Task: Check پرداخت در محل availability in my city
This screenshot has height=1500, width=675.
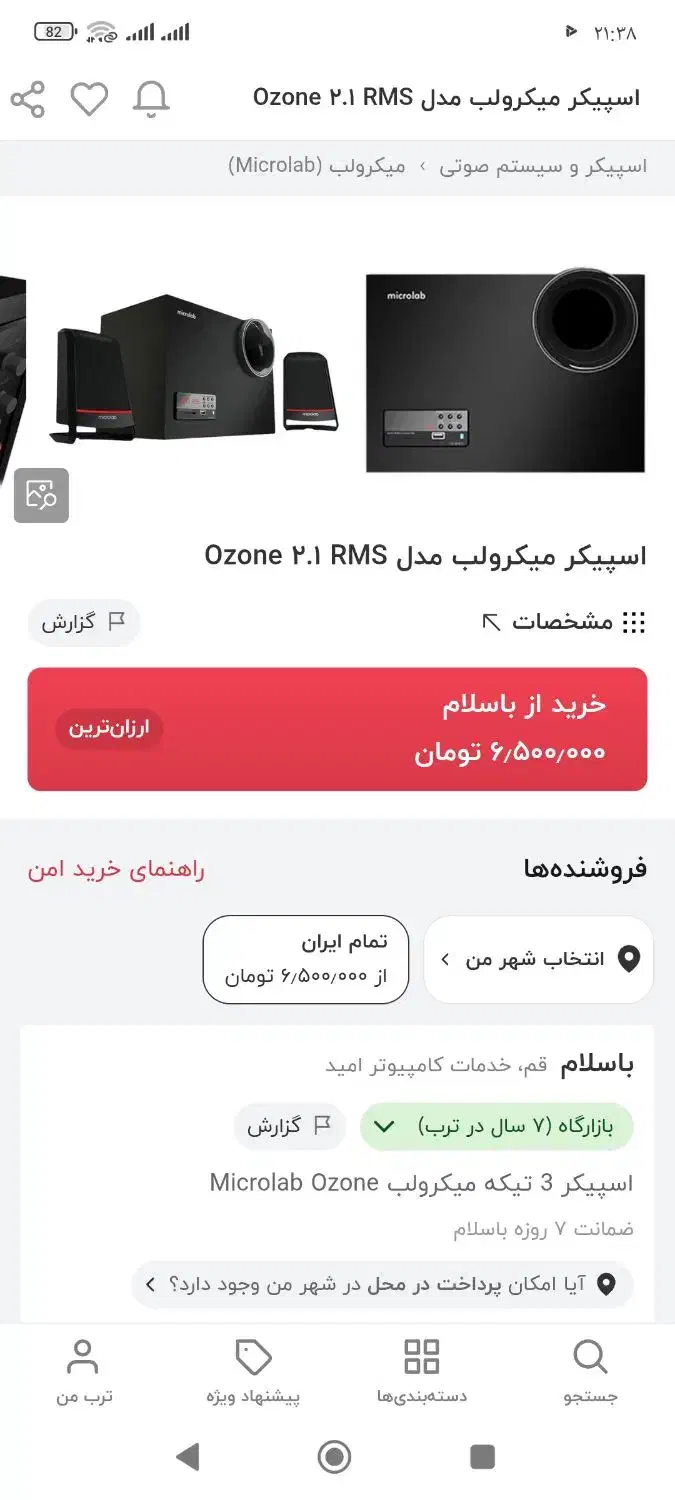Action: coord(382,1284)
